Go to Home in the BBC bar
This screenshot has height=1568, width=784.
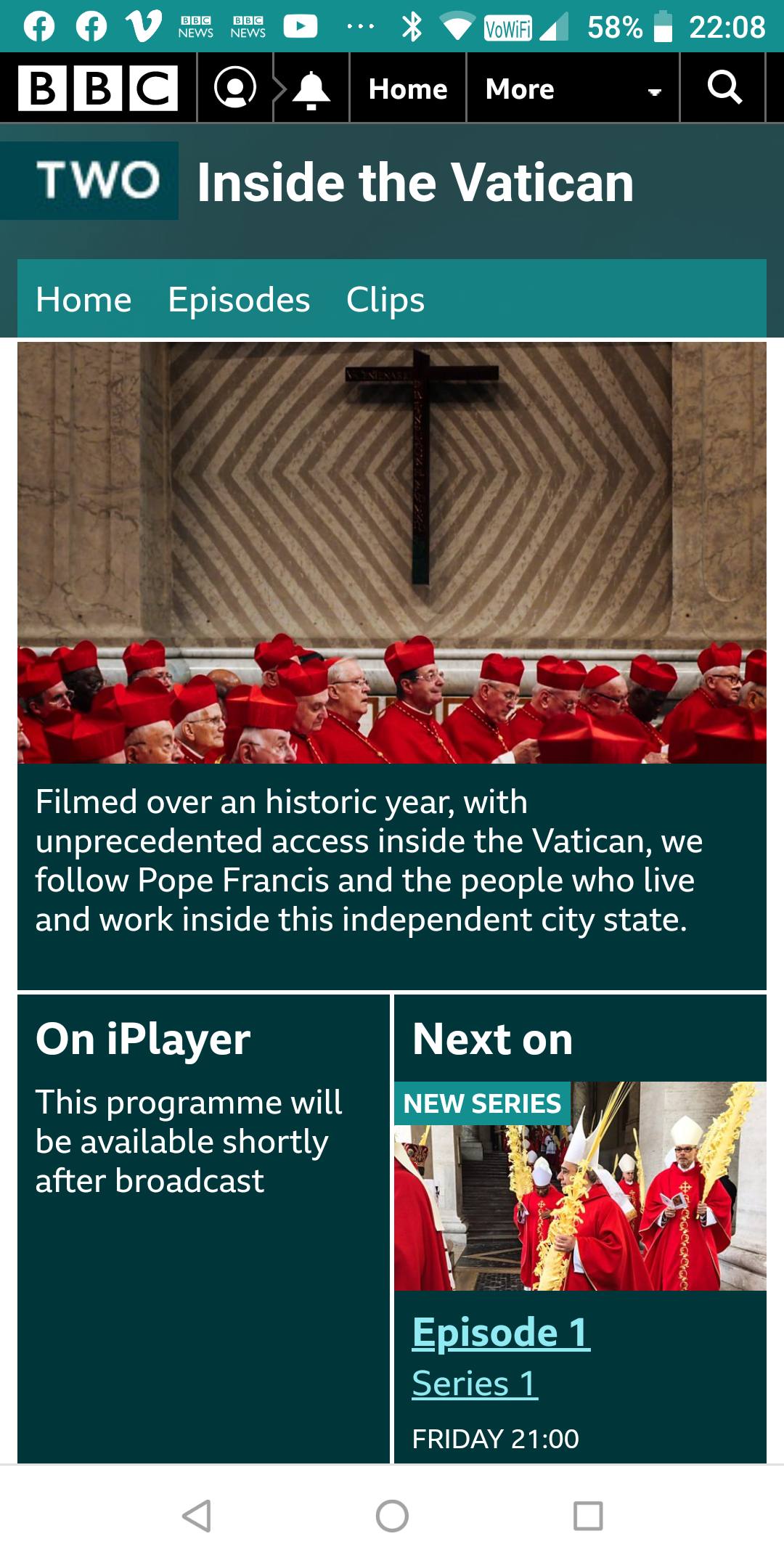point(408,89)
